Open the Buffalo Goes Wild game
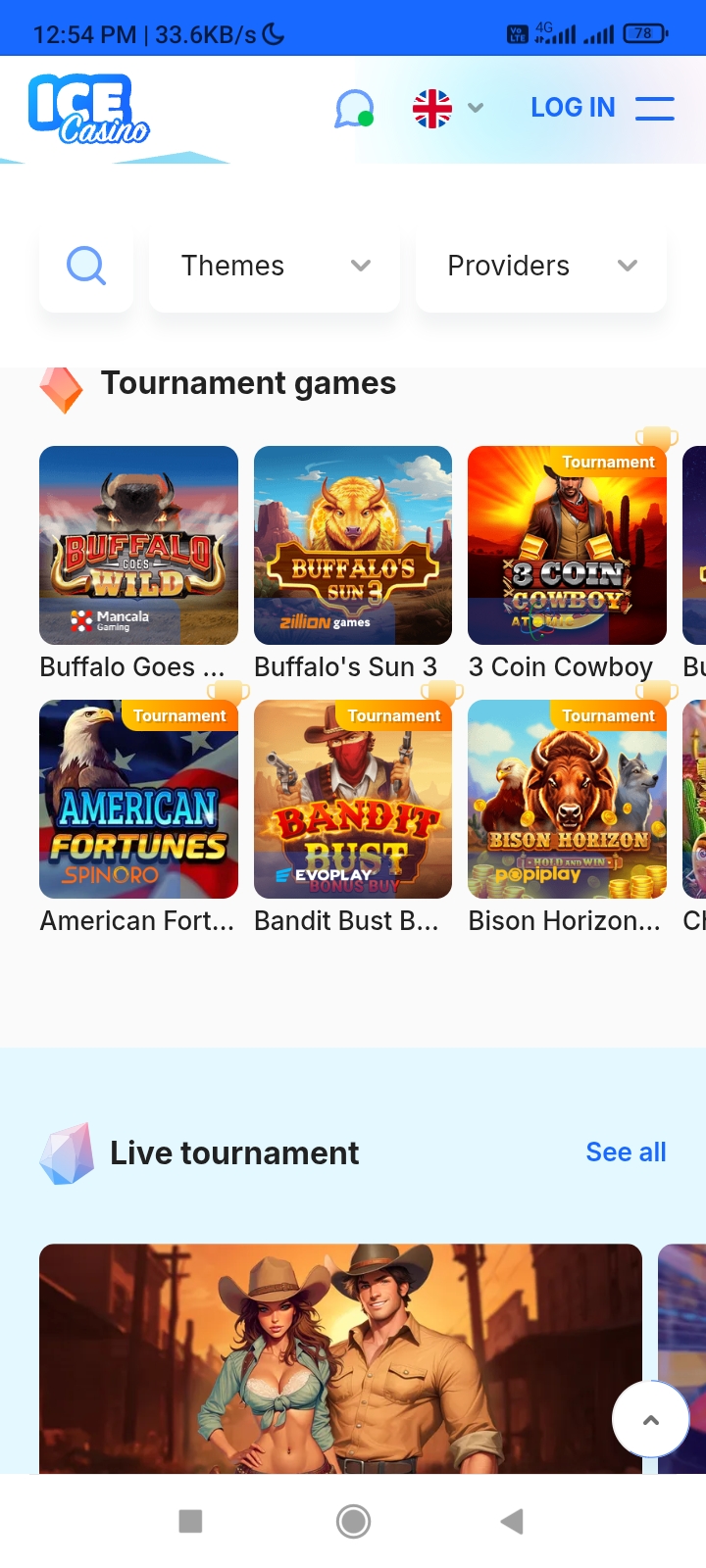 pyautogui.click(x=138, y=546)
